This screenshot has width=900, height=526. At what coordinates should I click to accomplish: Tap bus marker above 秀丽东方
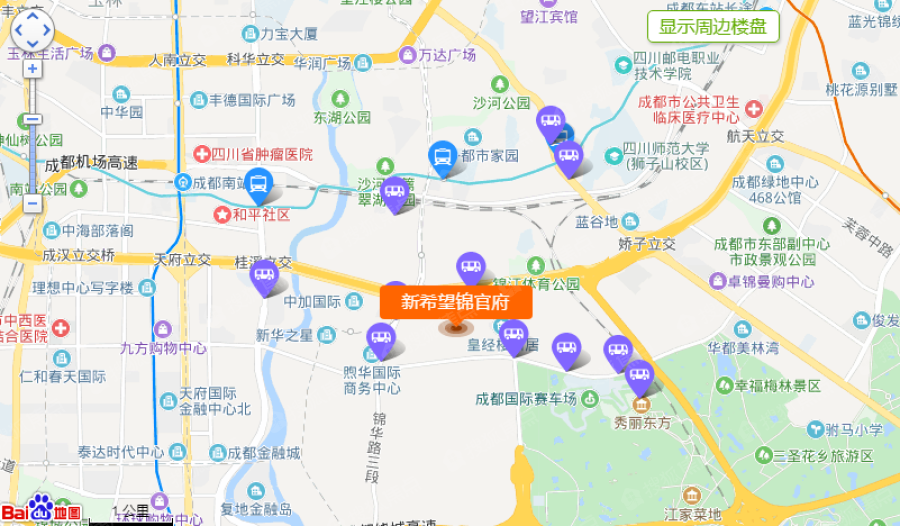click(x=639, y=376)
